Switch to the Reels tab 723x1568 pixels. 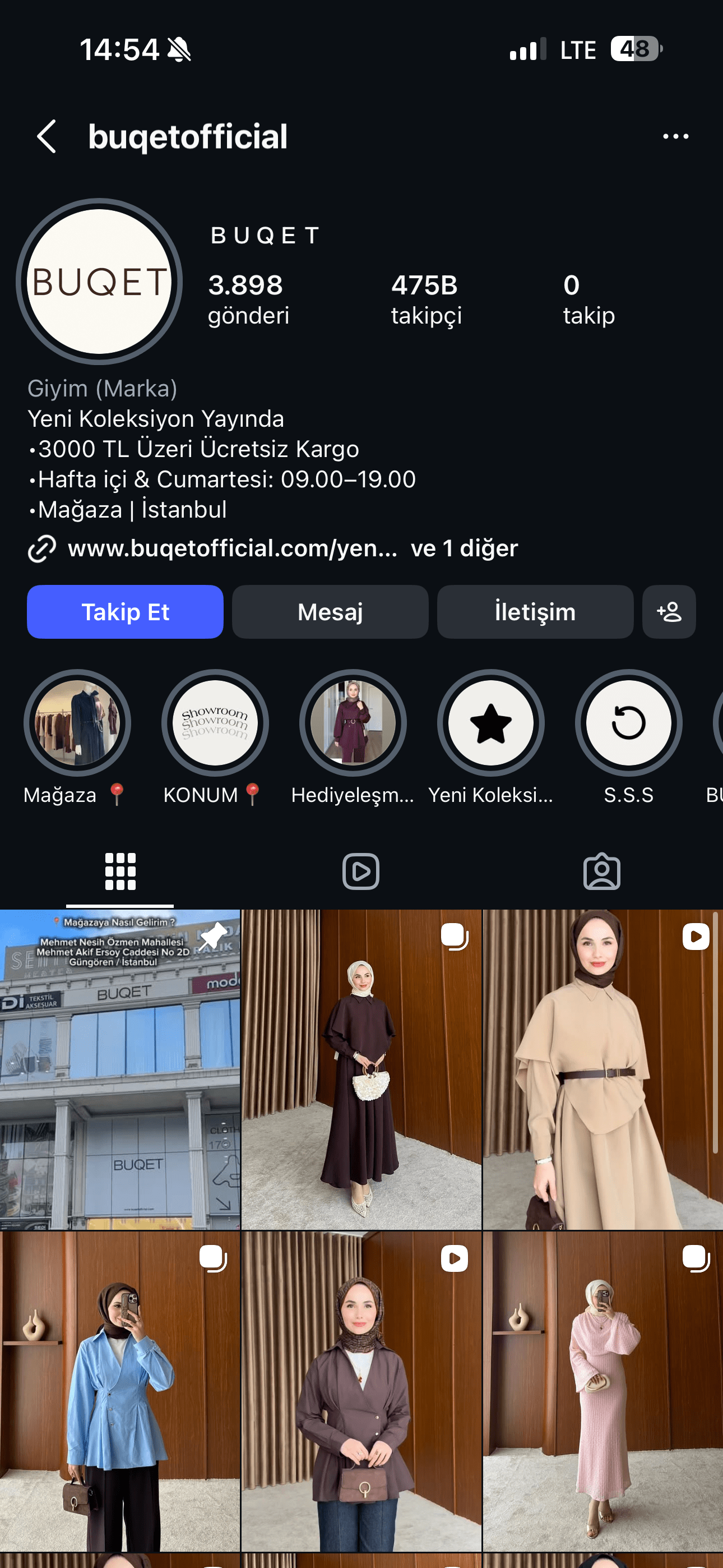click(361, 871)
